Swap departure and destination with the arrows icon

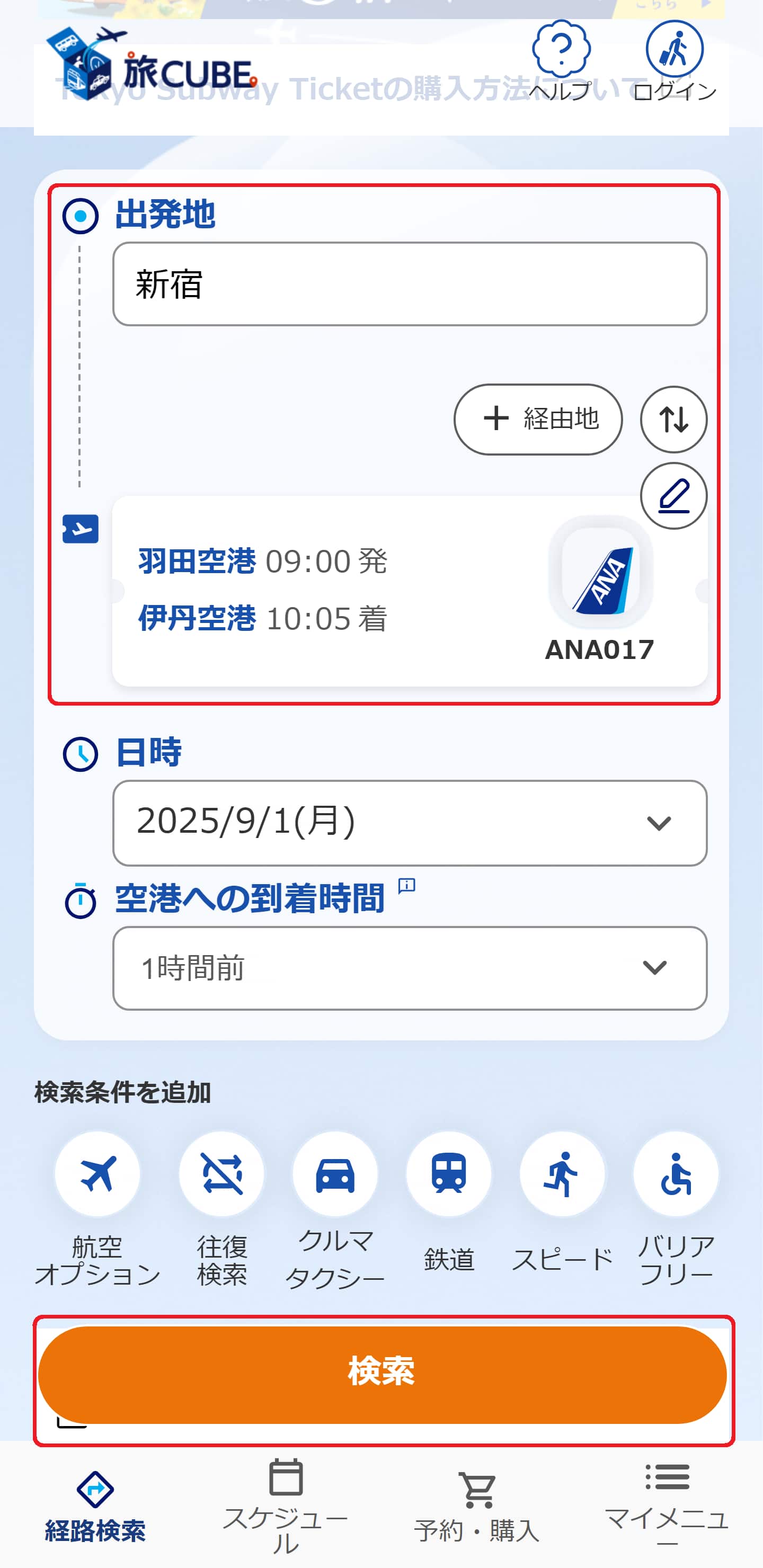coord(673,420)
